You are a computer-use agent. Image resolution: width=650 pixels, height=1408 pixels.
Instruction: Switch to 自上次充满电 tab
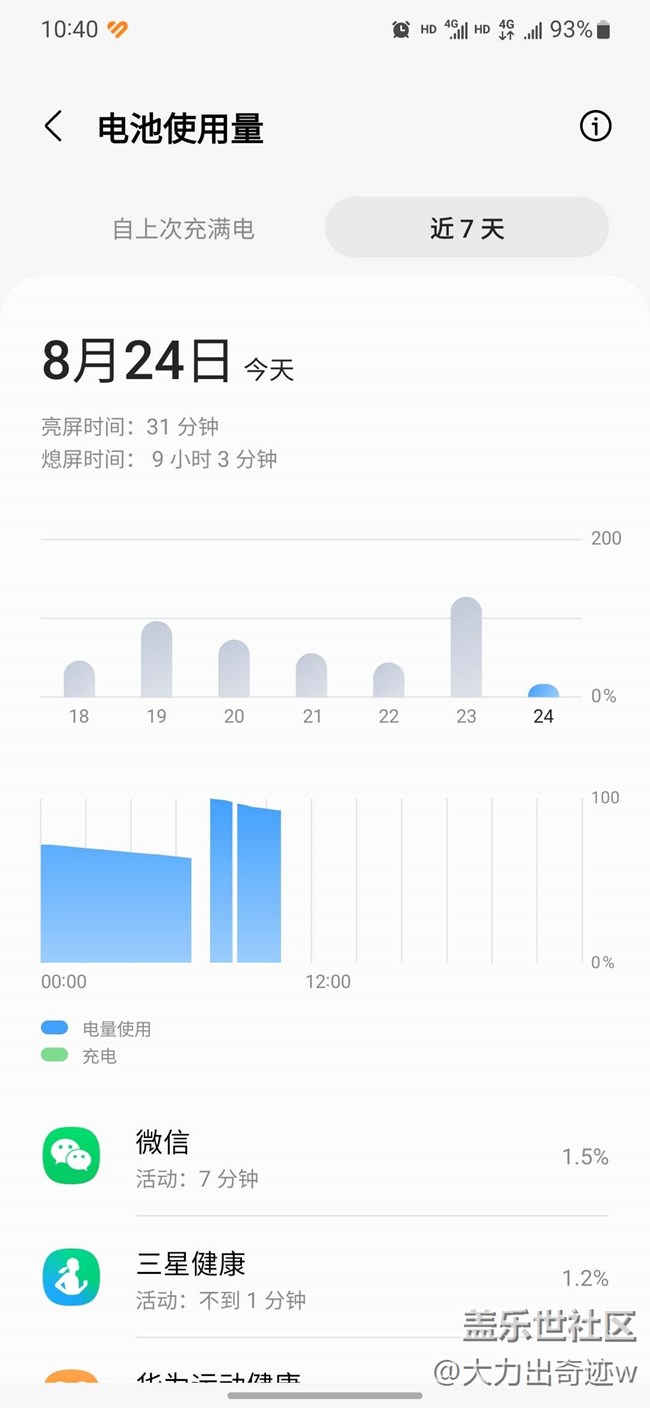(x=183, y=229)
